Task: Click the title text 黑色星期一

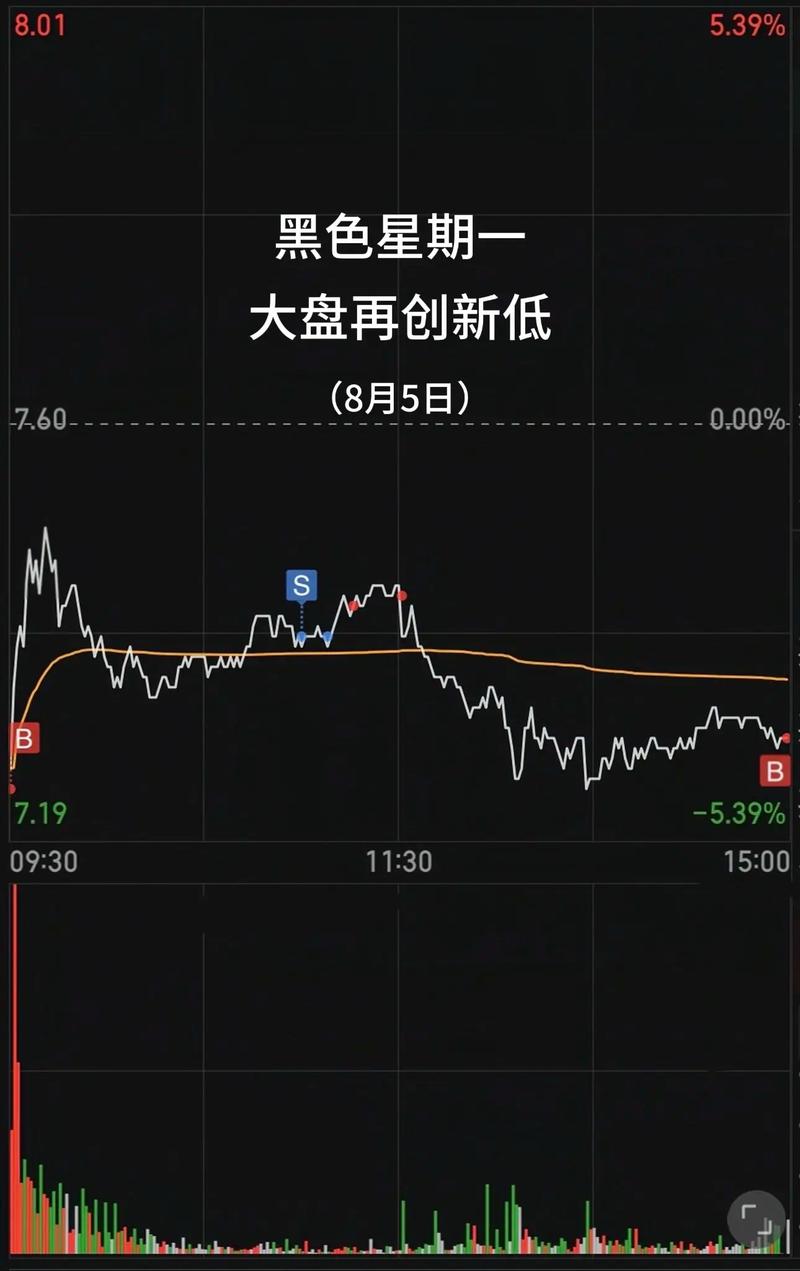Action: [x=400, y=240]
